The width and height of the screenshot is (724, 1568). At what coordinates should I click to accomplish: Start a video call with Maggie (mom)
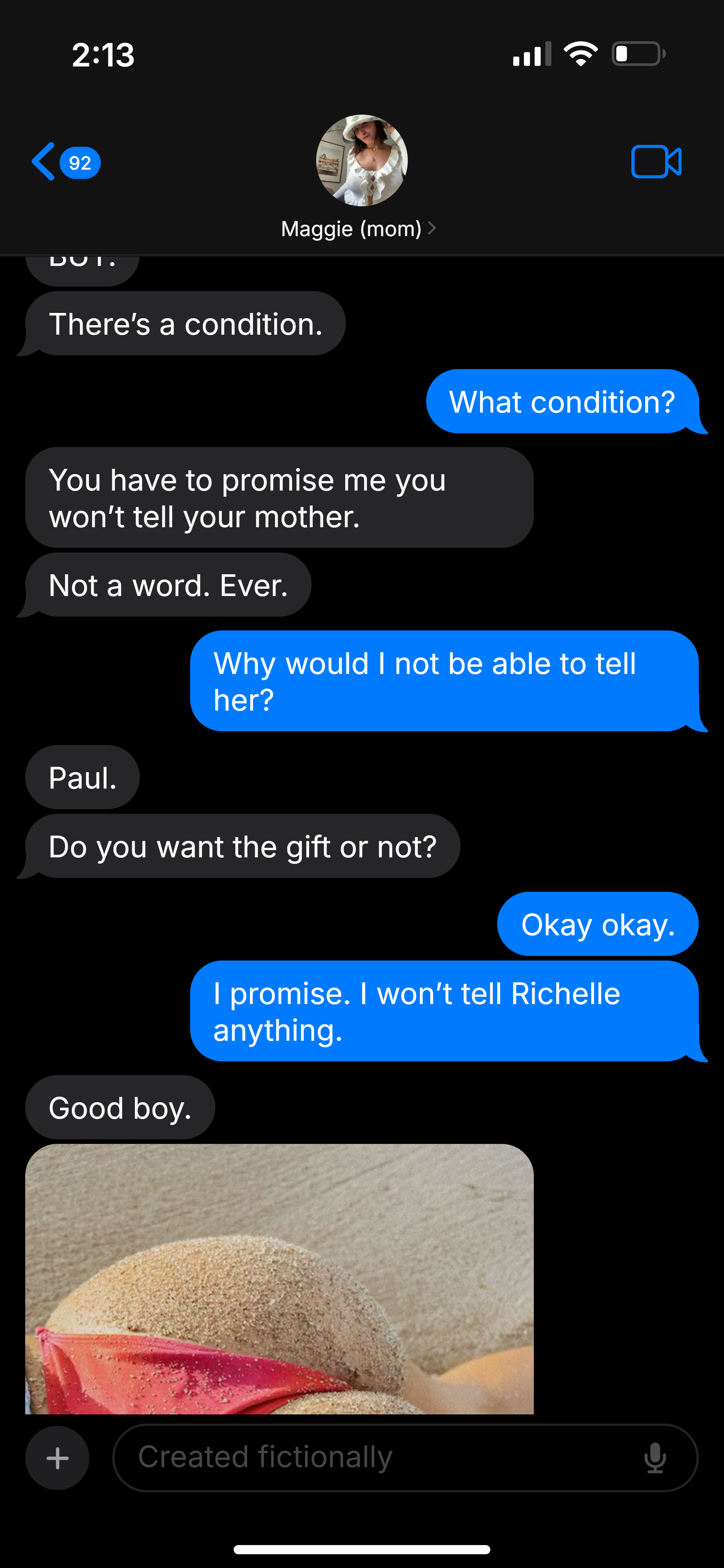pos(656,162)
